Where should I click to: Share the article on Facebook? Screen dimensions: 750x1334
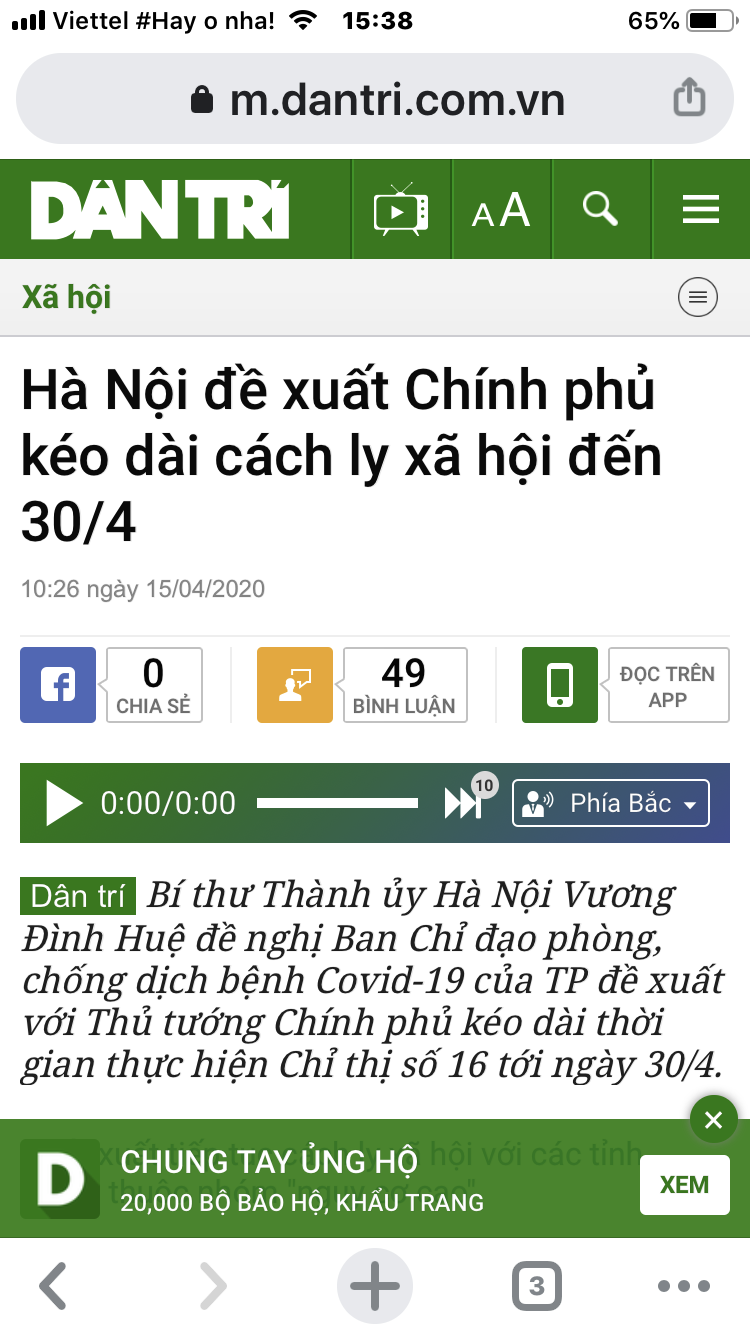tap(58, 685)
